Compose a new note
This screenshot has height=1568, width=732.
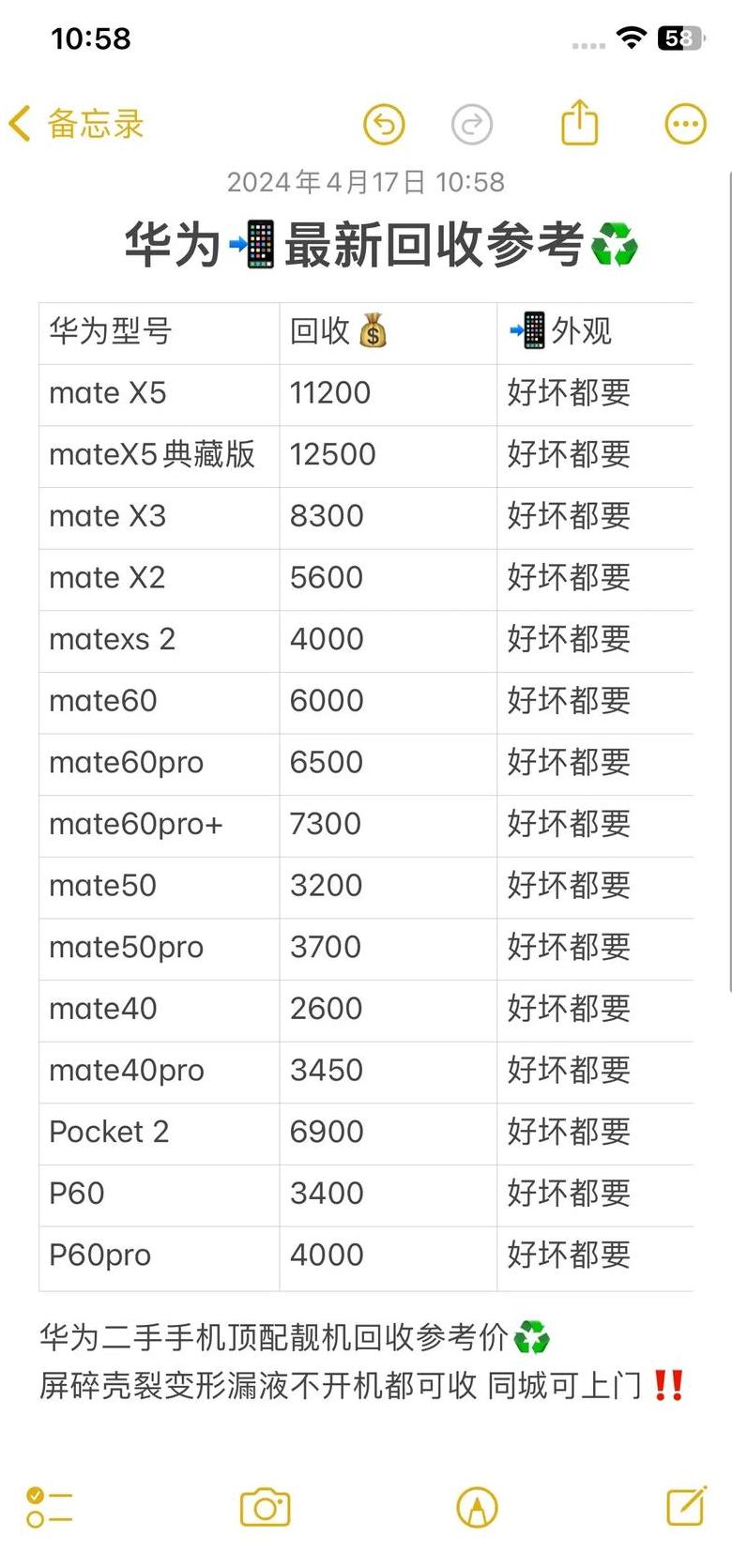click(x=687, y=1506)
